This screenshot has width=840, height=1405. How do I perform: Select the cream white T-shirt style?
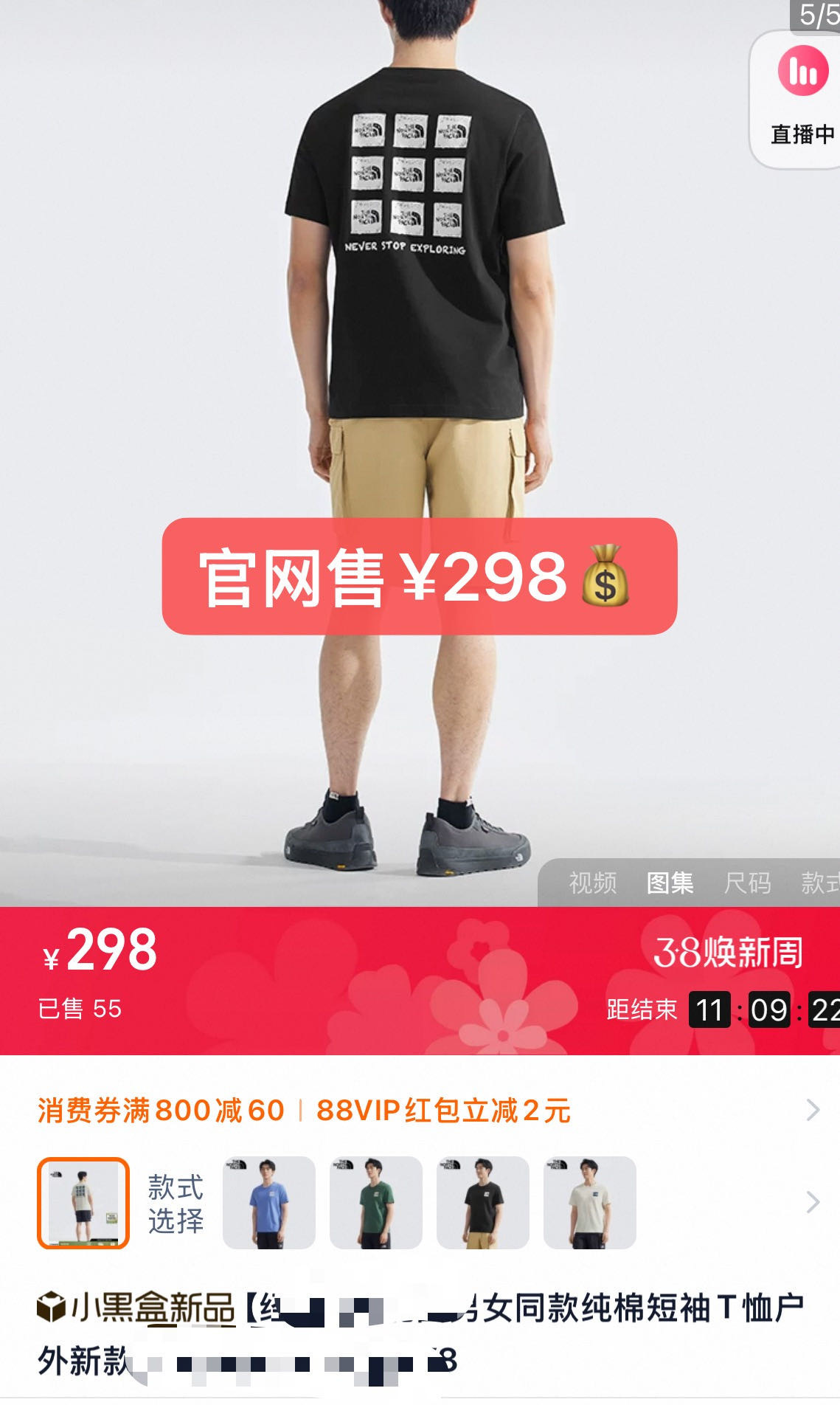(x=590, y=1203)
